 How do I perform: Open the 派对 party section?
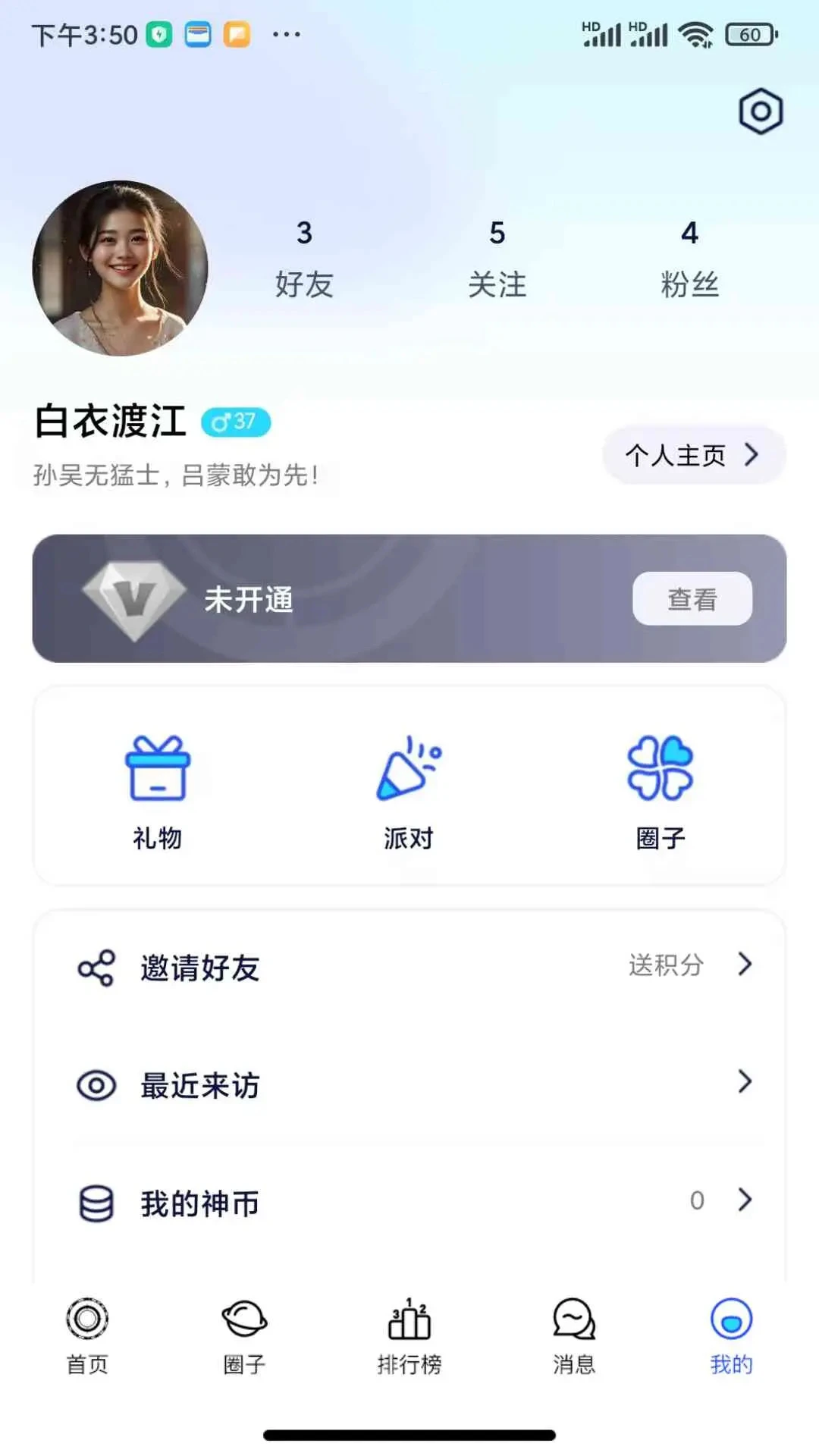pos(409,792)
